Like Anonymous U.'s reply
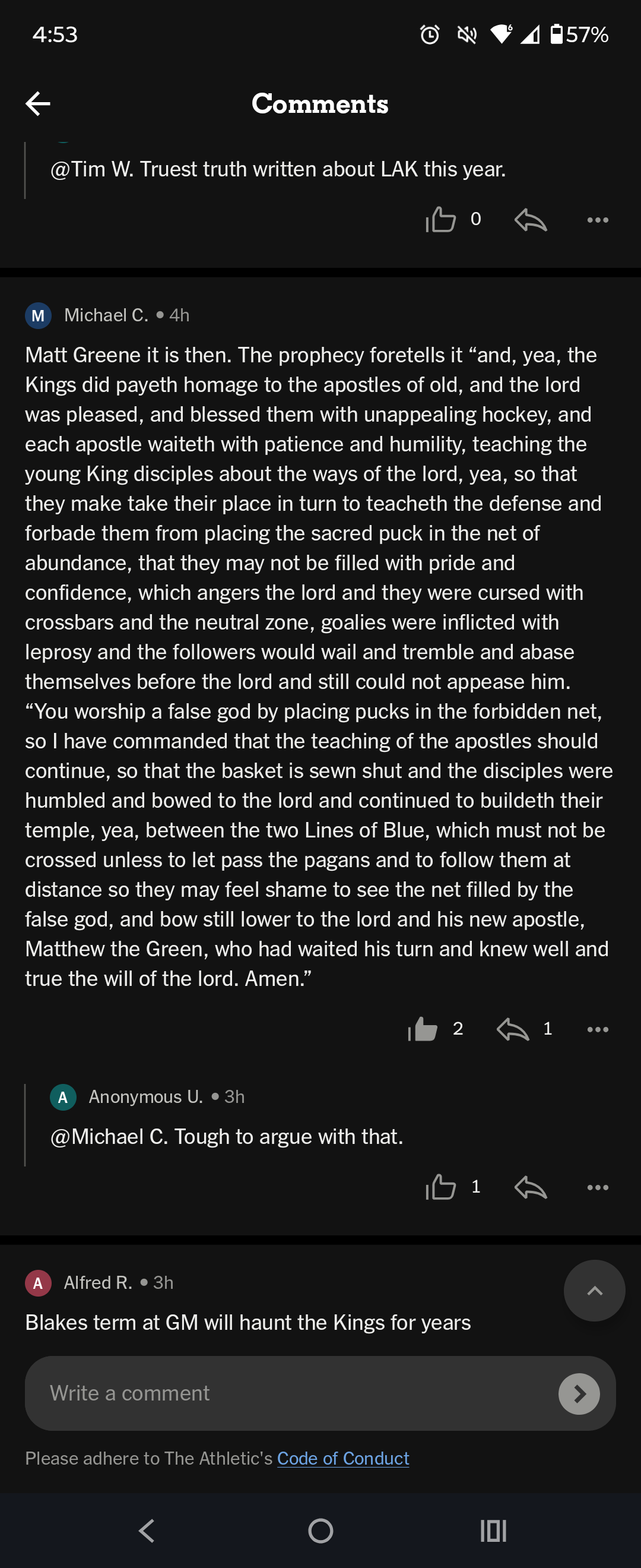 coord(441,1187)
